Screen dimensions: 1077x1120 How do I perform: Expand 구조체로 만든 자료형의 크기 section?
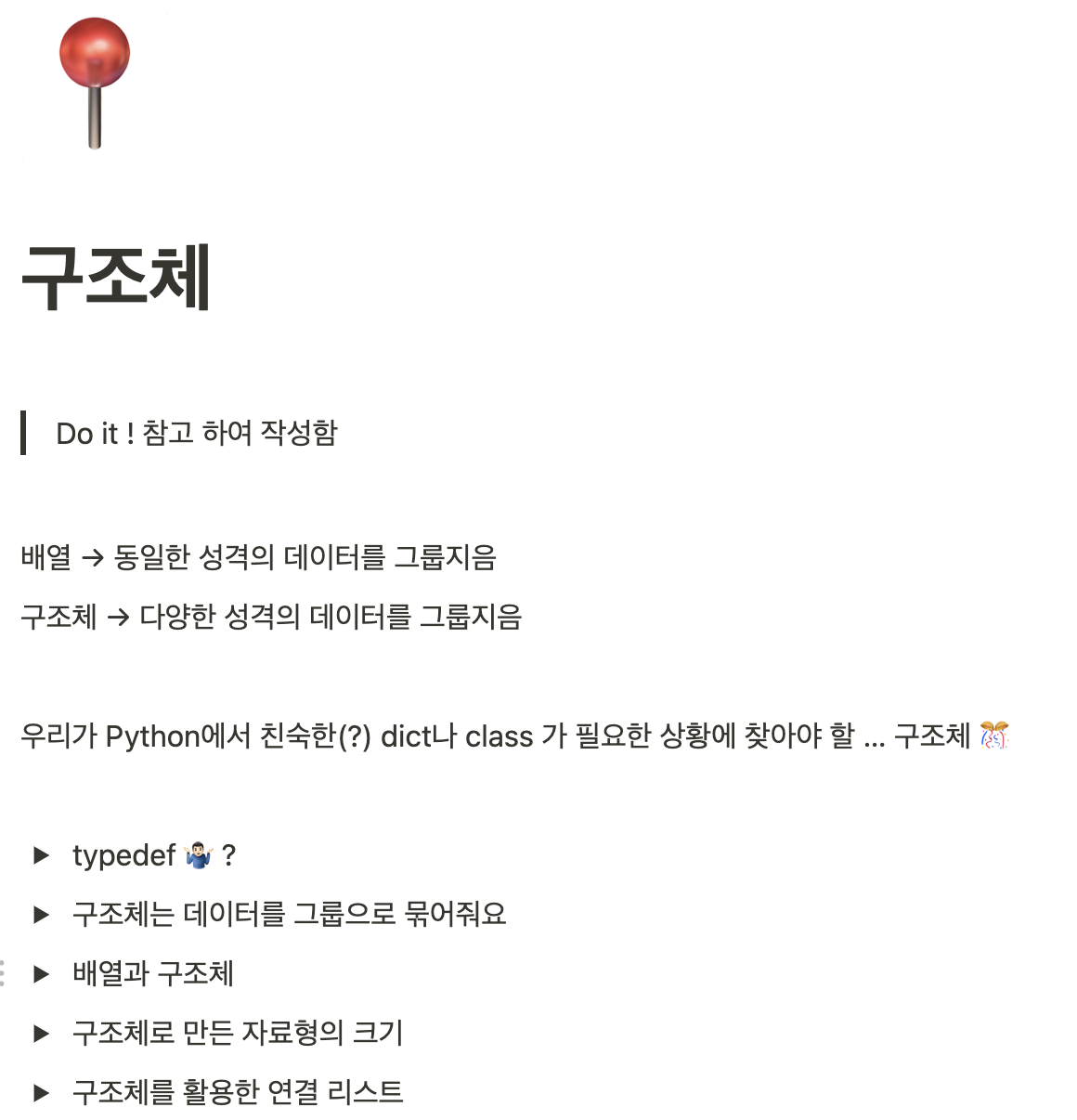[41, 1034]
